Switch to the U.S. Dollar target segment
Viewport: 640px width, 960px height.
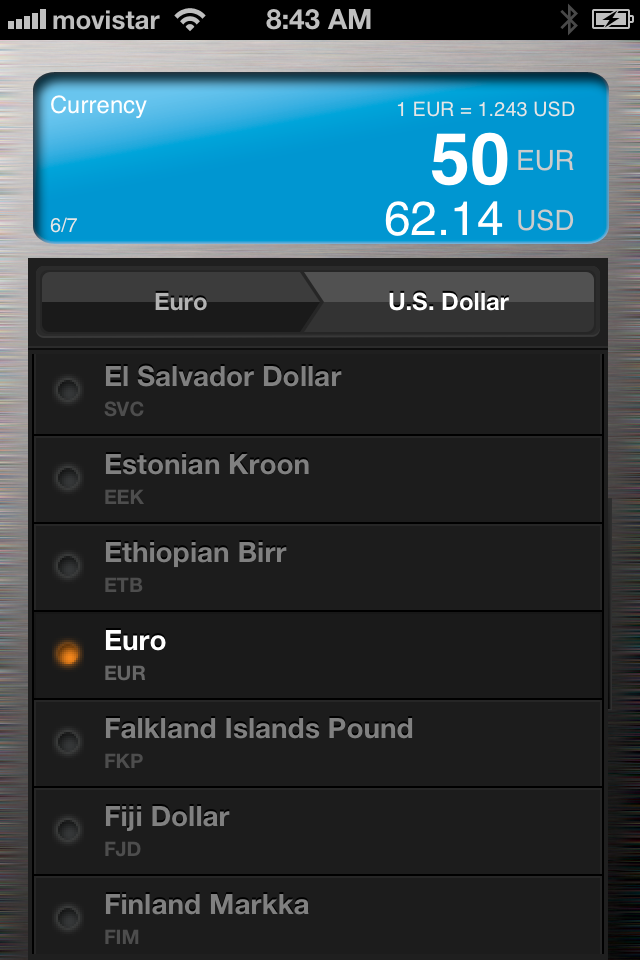pyautogui.click(x=450, y=302)
